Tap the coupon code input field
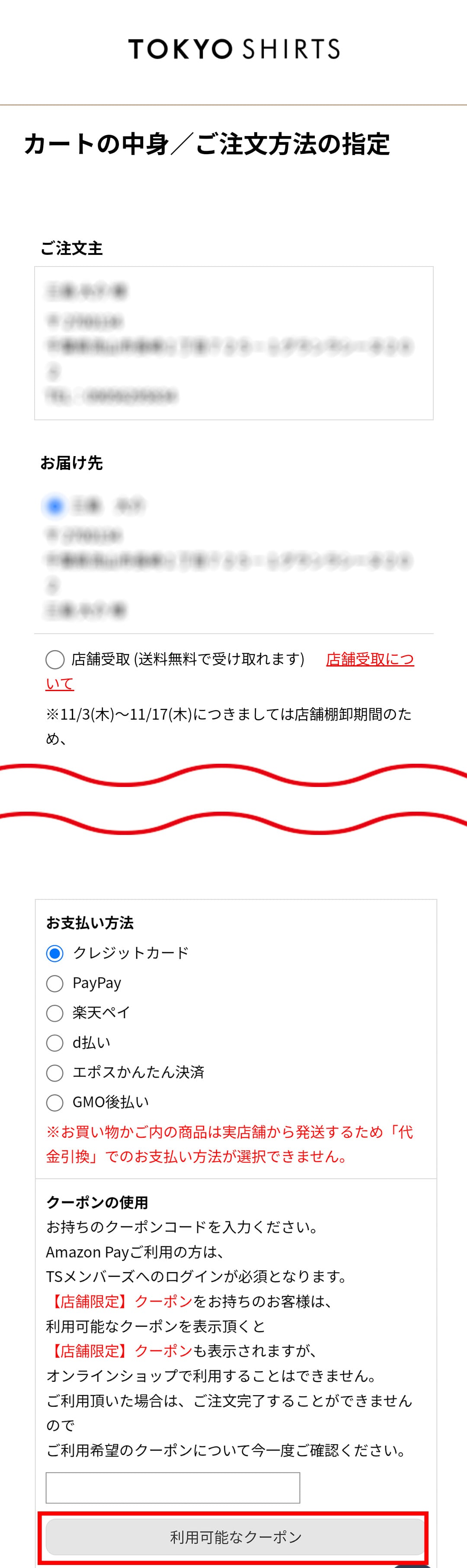Viewport: 467px width, 1568px height. (173, 1488)
